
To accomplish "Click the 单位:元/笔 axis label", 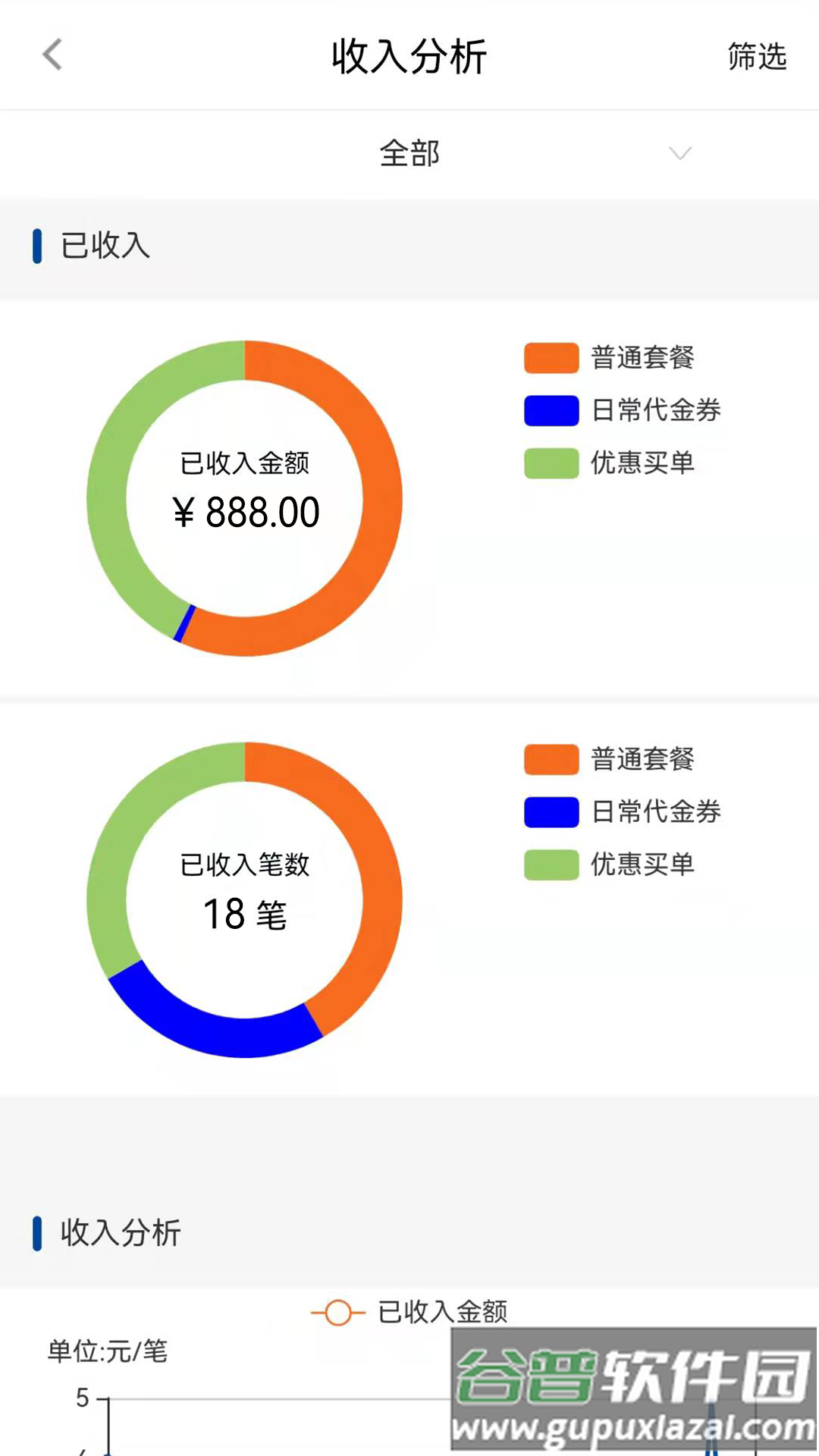I will click(108, 1351).
